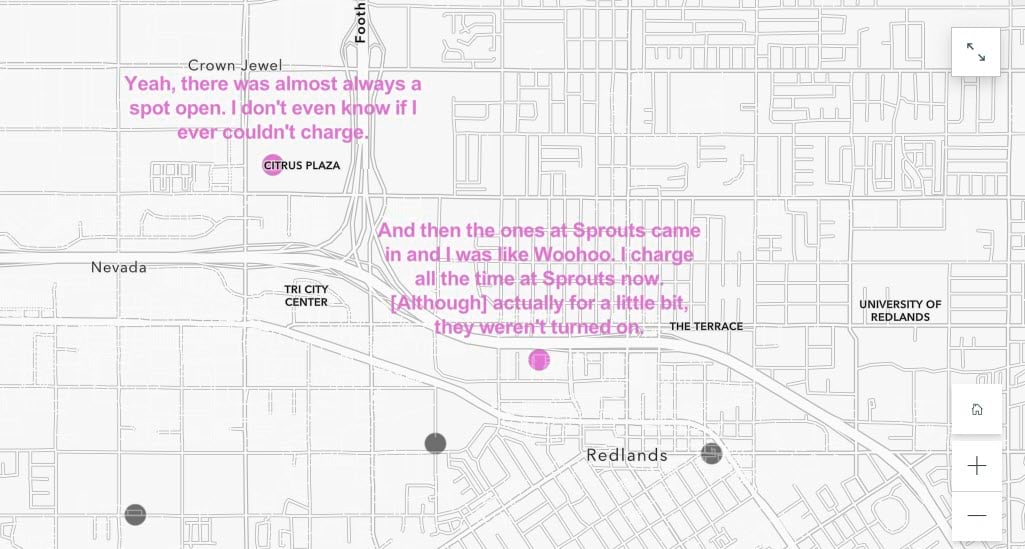This screenshot has width=1025, height=549.
Task: Expand the map to fullscreen
Action: pyautogui.click(x=976, y=53)
